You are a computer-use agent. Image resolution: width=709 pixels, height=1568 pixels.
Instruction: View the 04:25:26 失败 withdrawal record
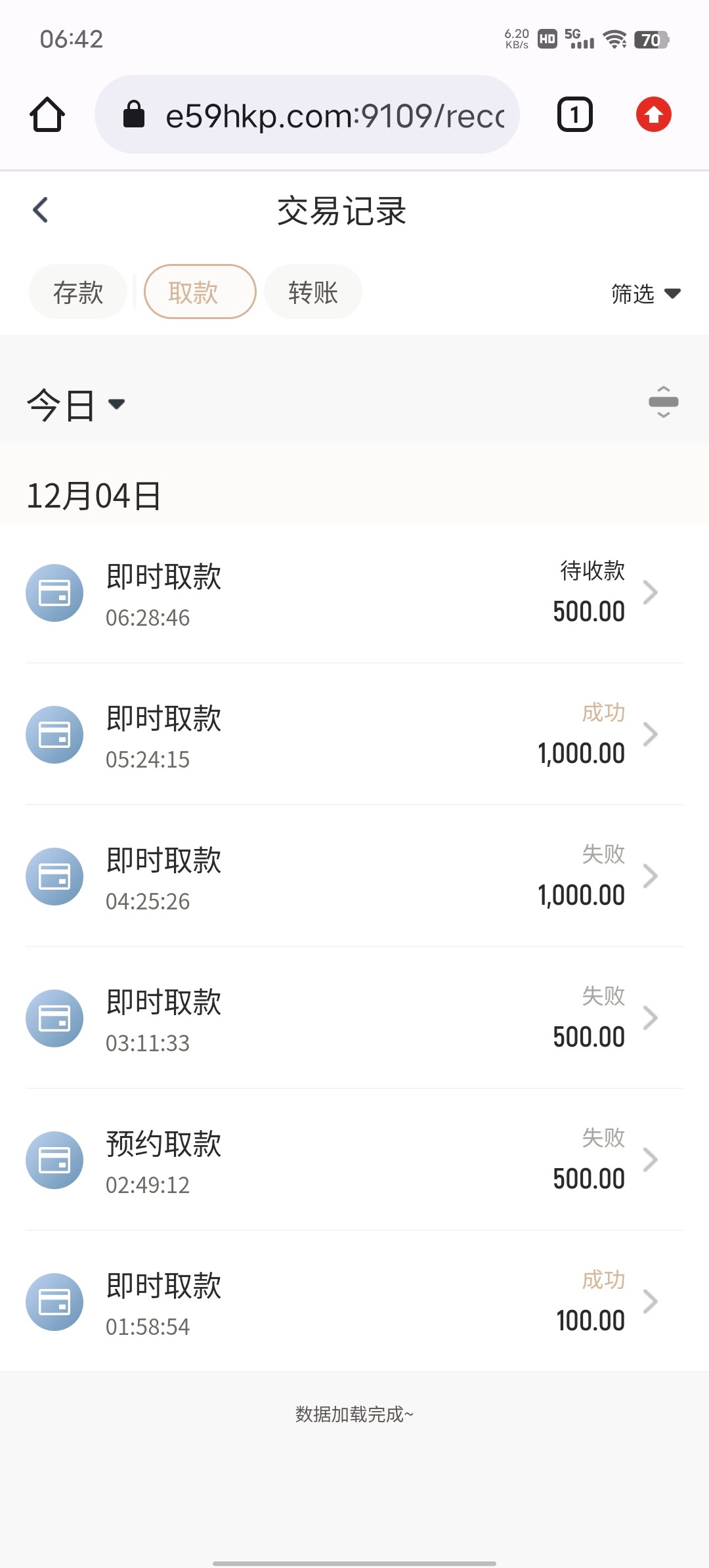tap(354, 877)
